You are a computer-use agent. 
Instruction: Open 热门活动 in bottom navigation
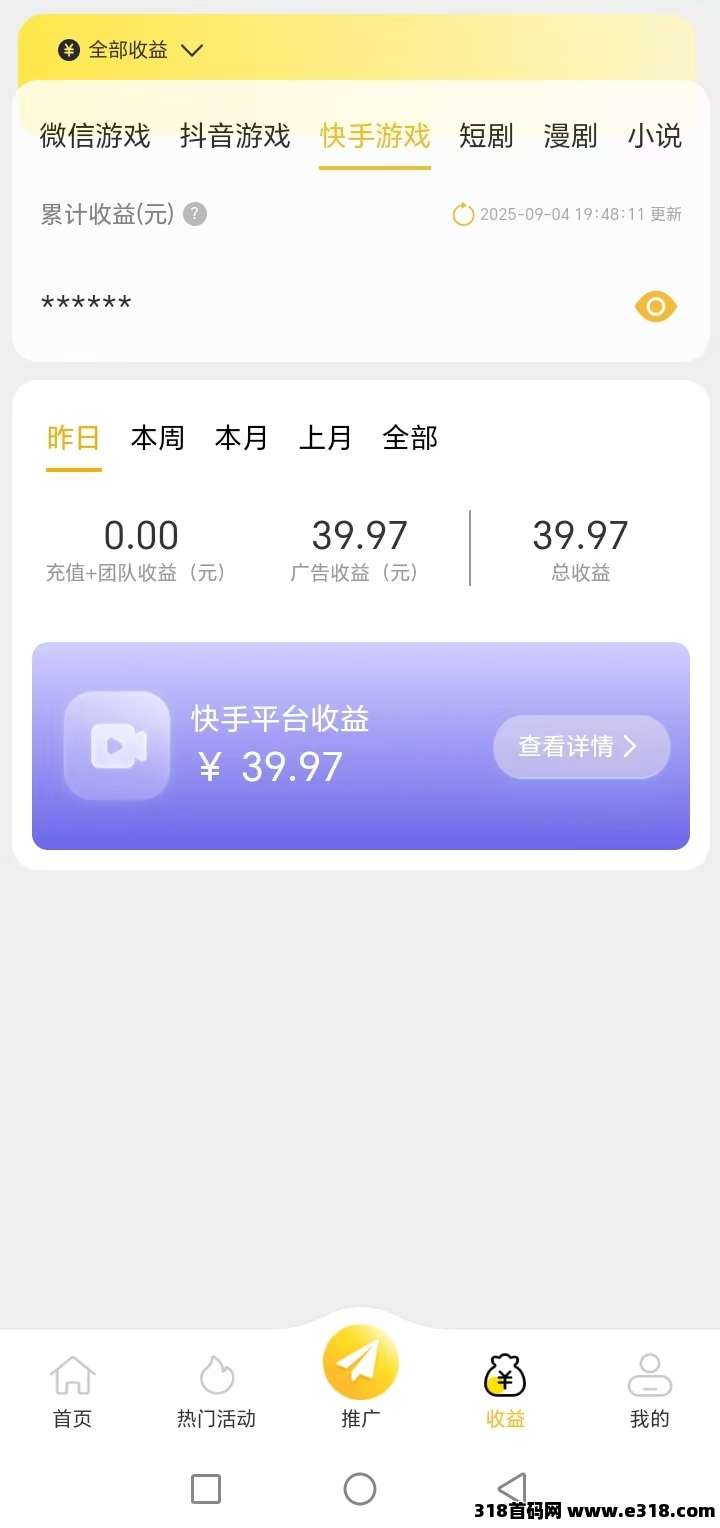pyautogui.click(x=216, y=1392)
